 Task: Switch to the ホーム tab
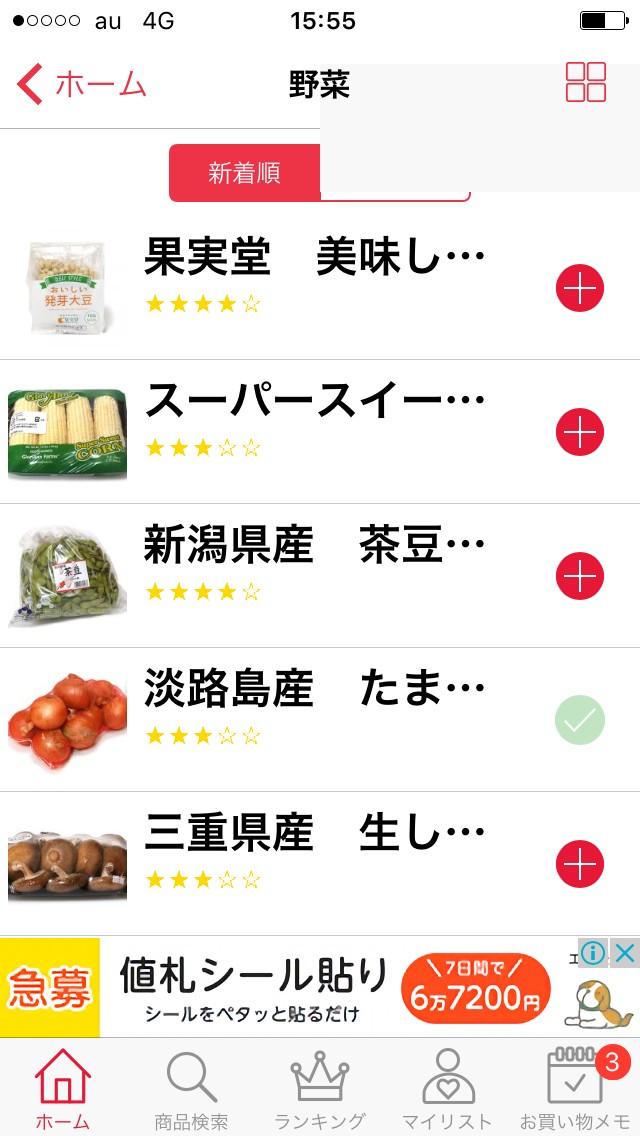pos(63,1088)
